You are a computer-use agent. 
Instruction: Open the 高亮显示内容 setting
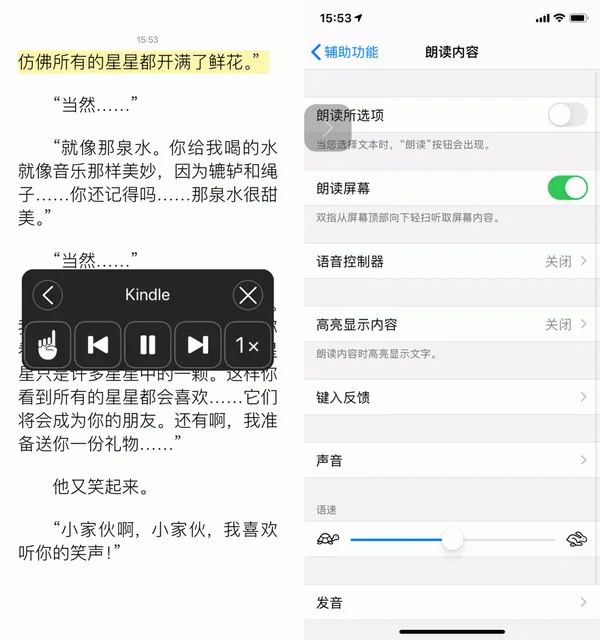pyautogui.click(x=450, y=324)
